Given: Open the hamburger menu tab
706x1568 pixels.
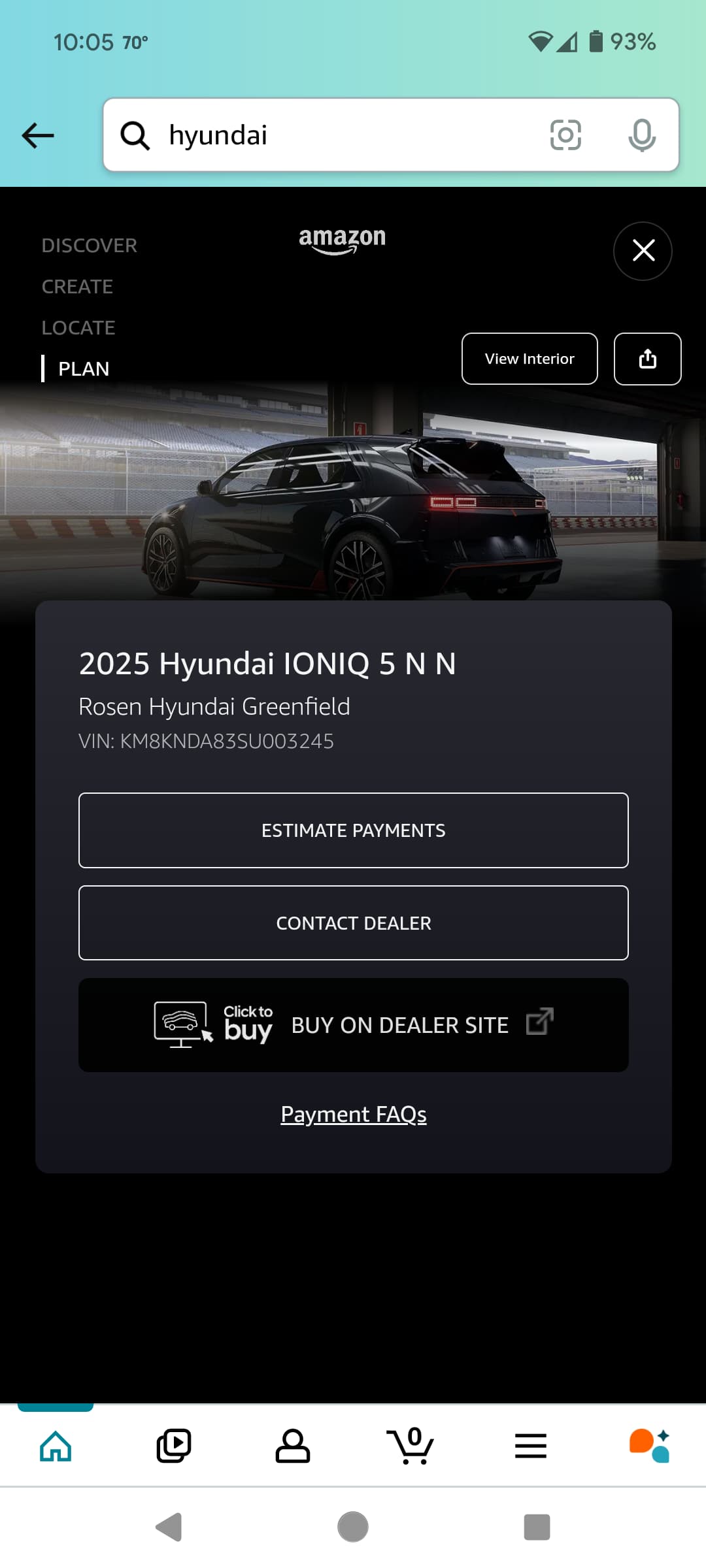Looking at the screenshot, I should pos(530,1446).
